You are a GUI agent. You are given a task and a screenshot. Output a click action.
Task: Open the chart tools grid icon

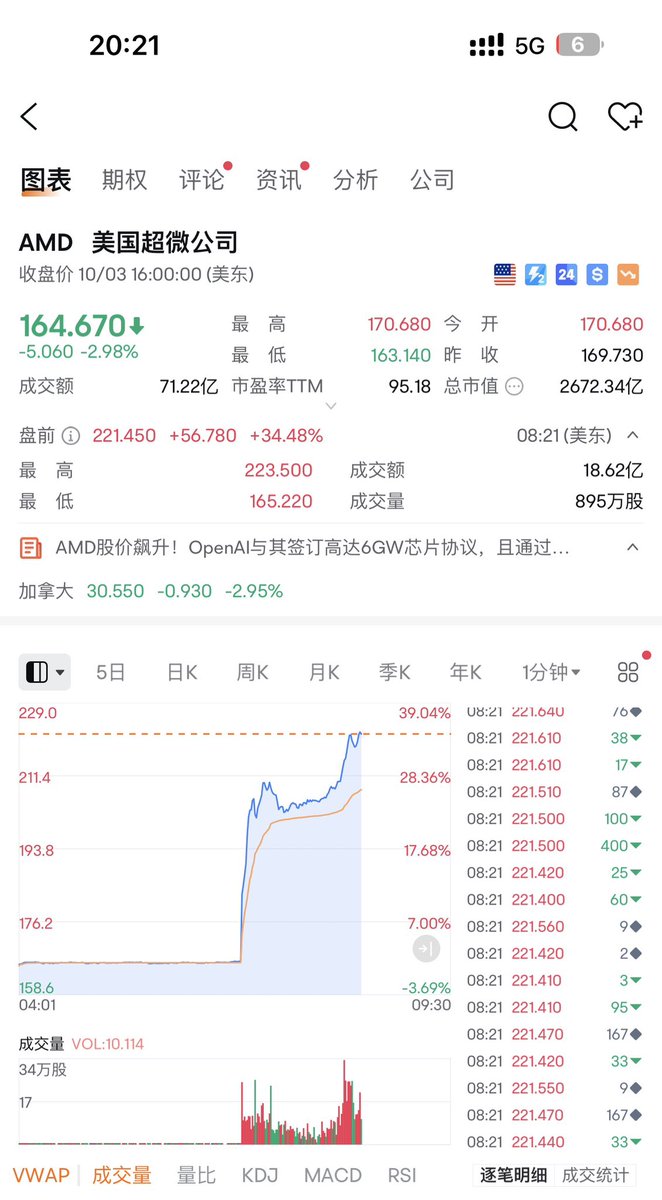[x=628, y=672]
